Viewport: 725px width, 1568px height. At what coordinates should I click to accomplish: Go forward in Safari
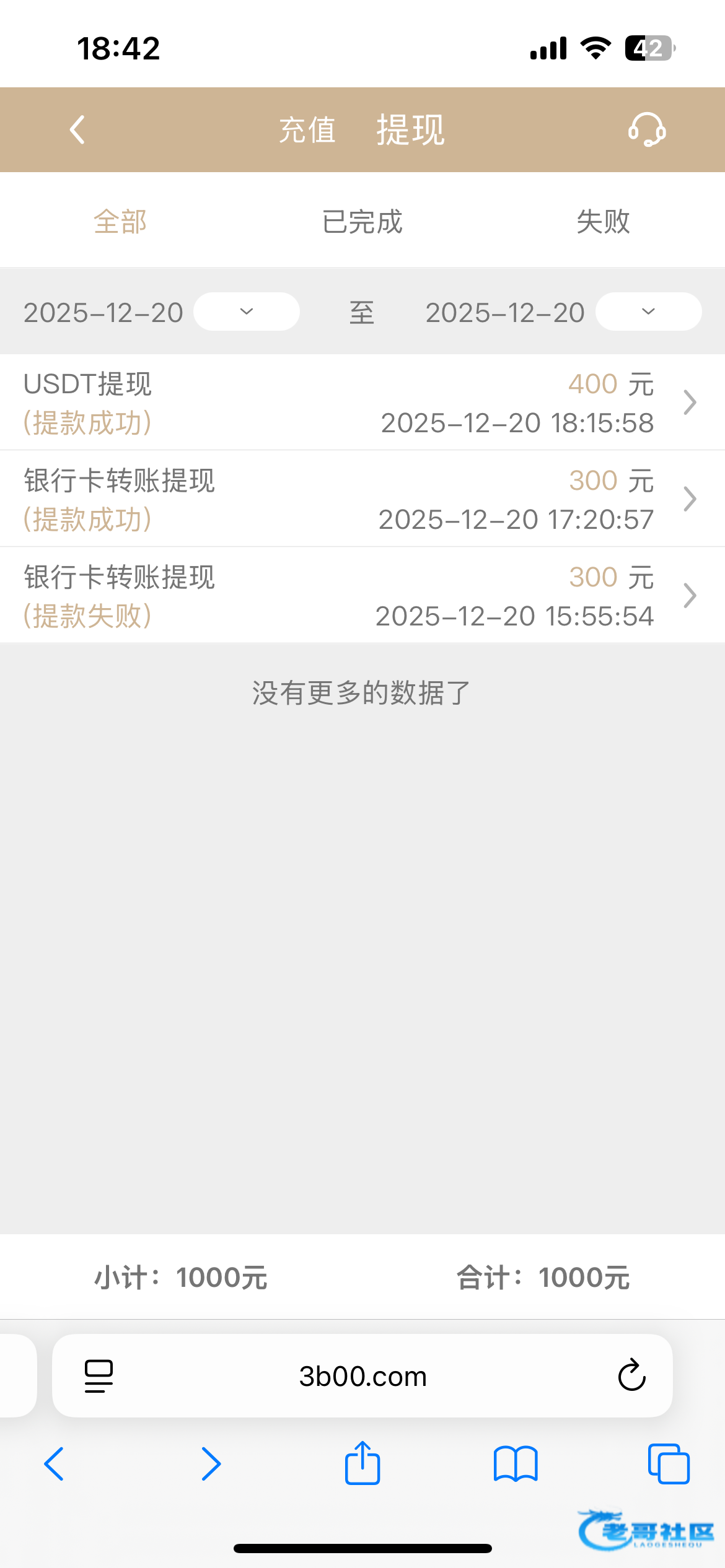(211, 1464)
